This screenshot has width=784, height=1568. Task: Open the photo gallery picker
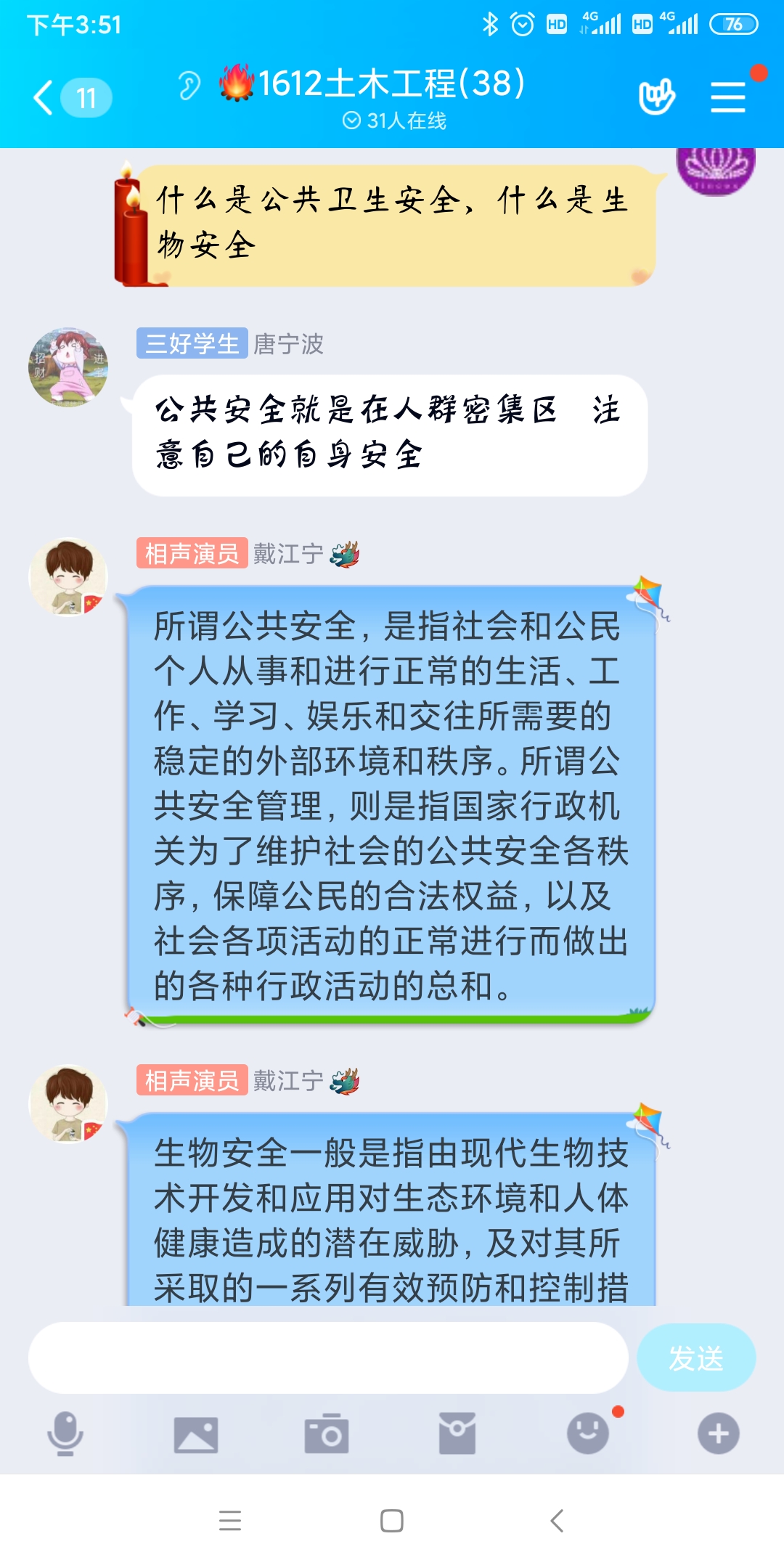click(x=196, y=1434)
